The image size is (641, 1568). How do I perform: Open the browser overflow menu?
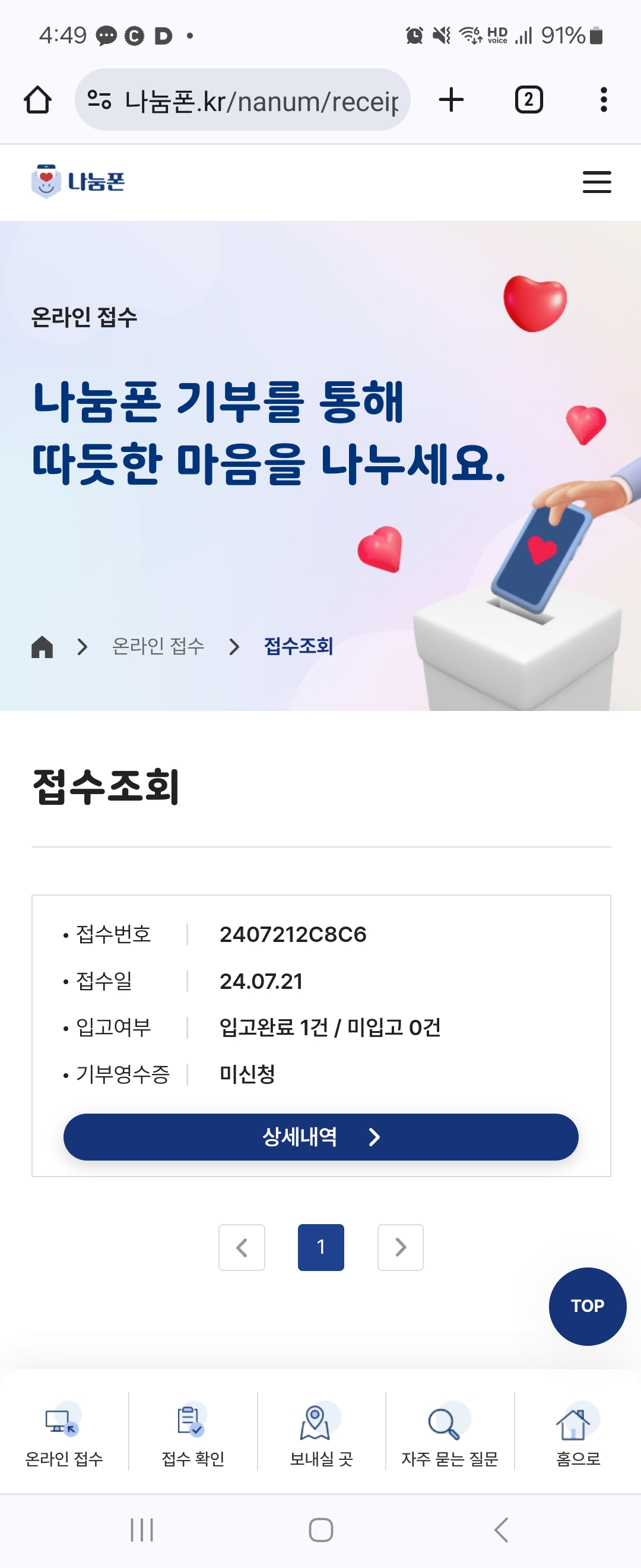pos(602,100)
